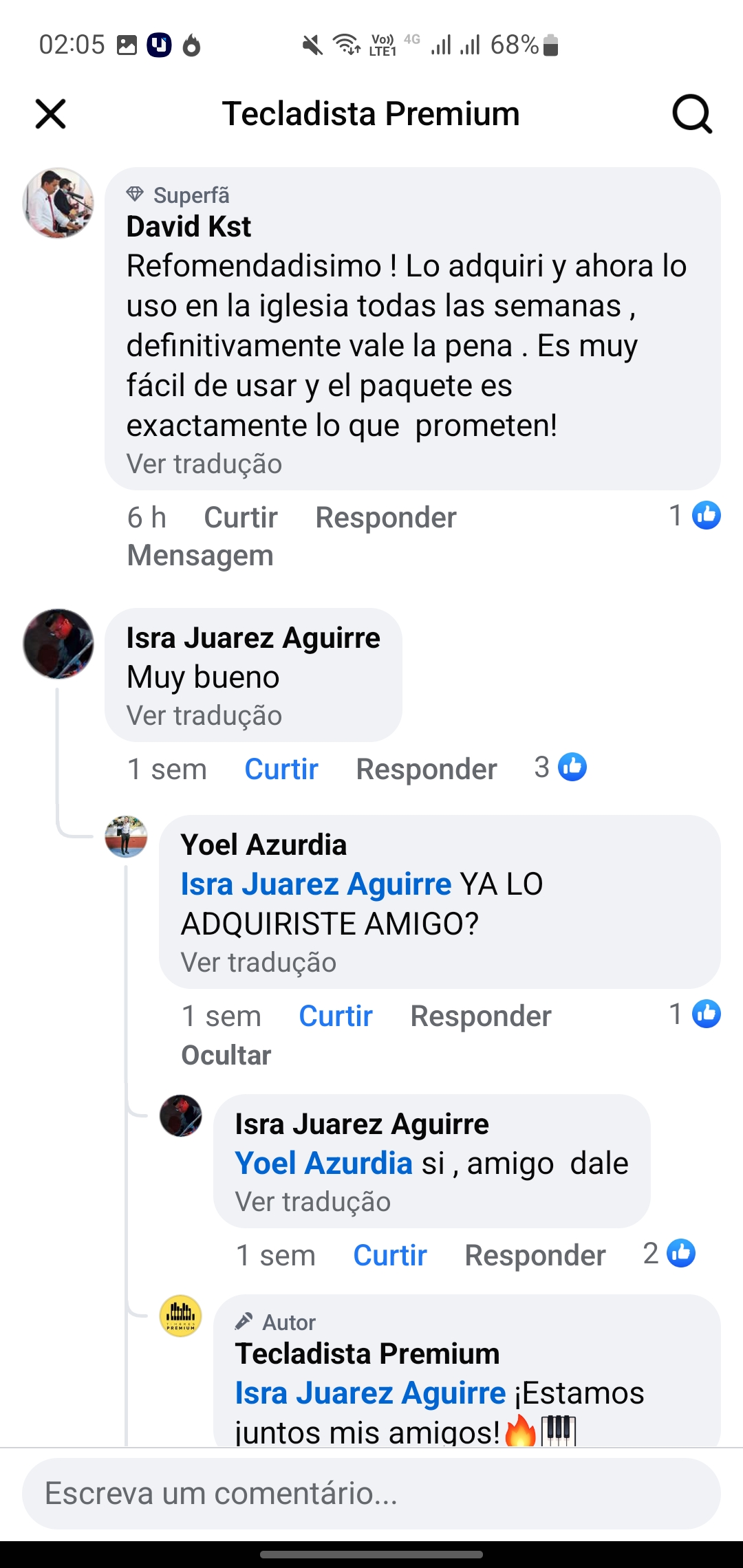Open the search magnifier icon

691,113
